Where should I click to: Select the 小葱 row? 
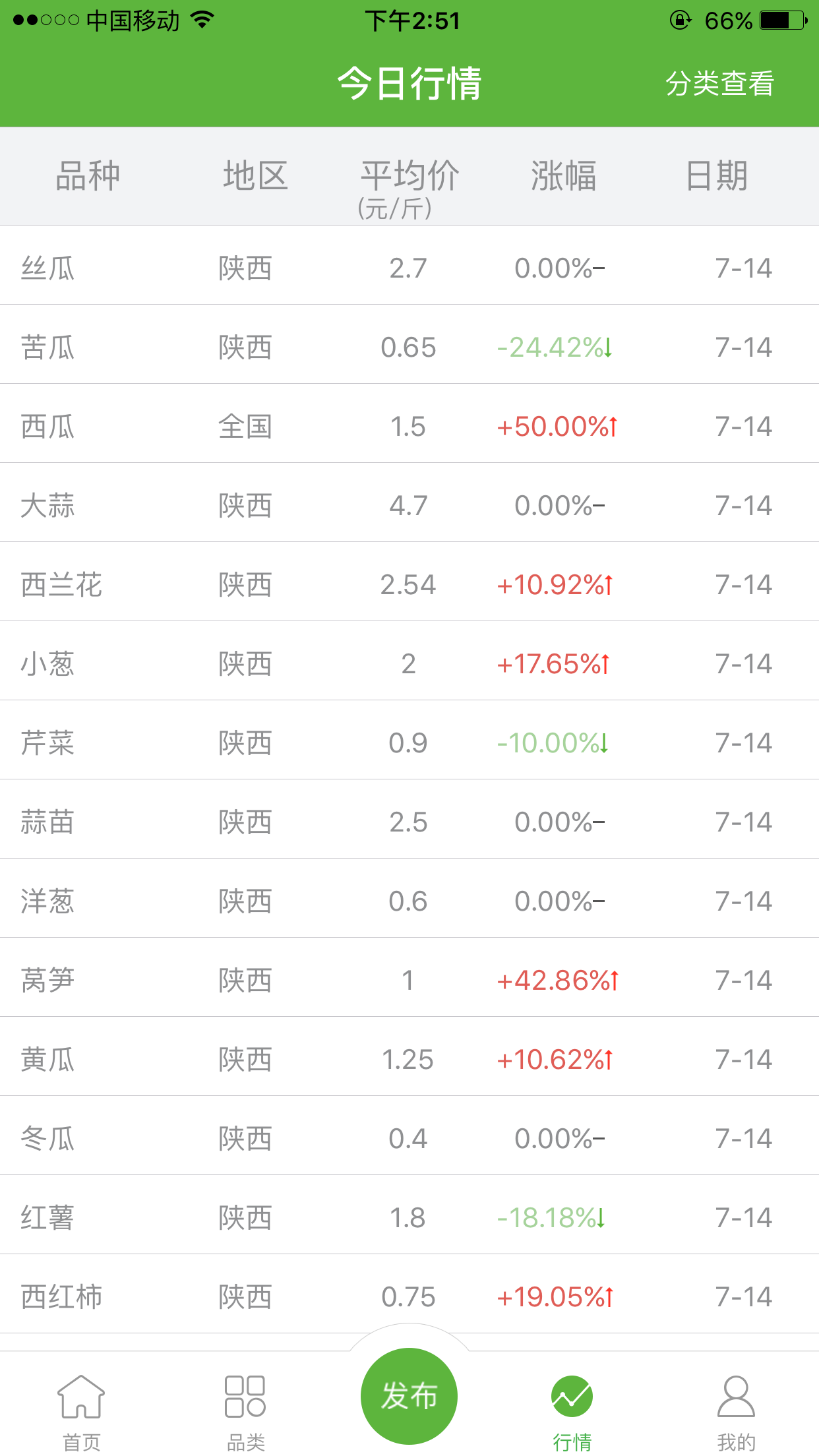(x=409, y=664)
